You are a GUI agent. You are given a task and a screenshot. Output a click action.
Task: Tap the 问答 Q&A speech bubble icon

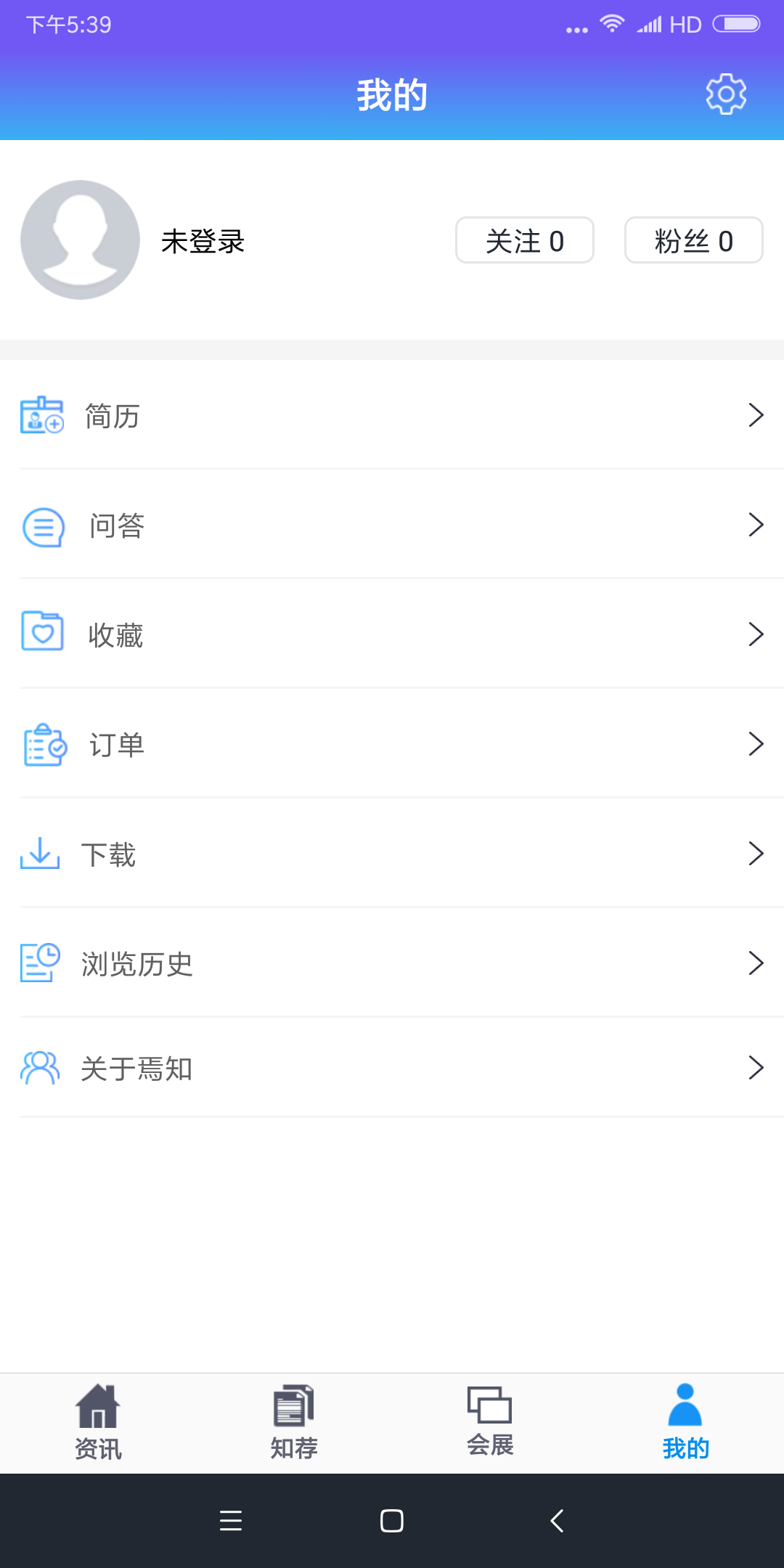coord(43,526)
